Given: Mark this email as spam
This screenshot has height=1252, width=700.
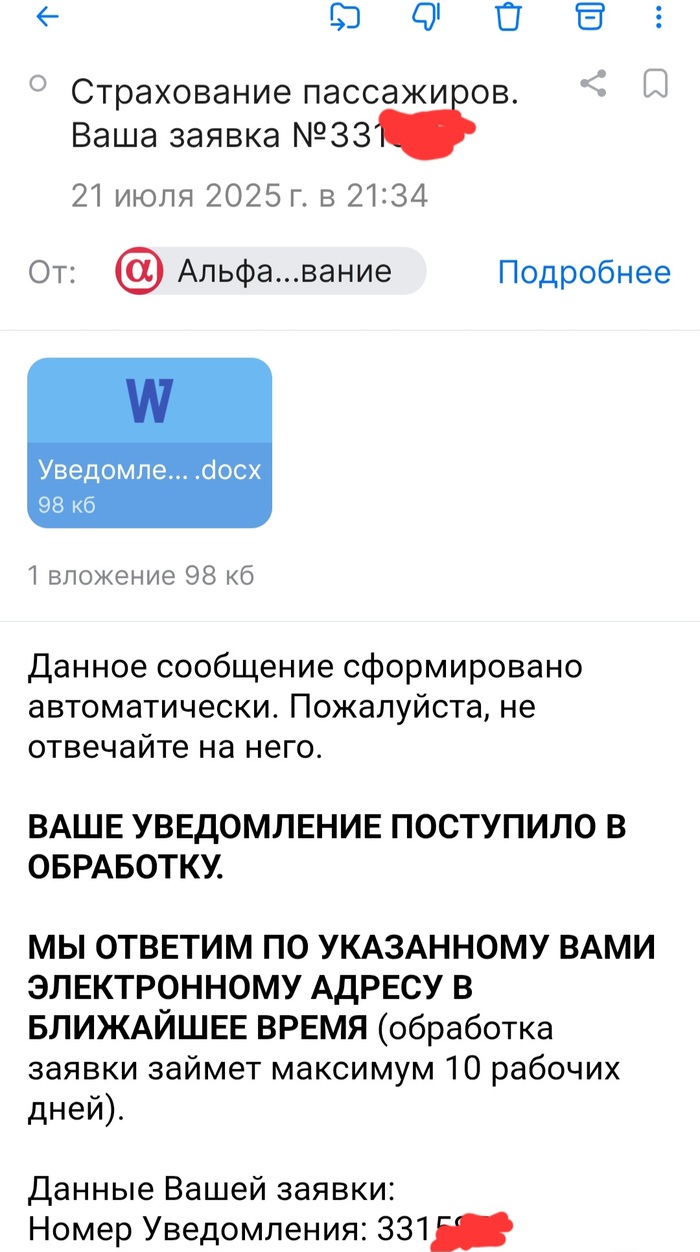Looking at the screenshot, I should [427, 17].
